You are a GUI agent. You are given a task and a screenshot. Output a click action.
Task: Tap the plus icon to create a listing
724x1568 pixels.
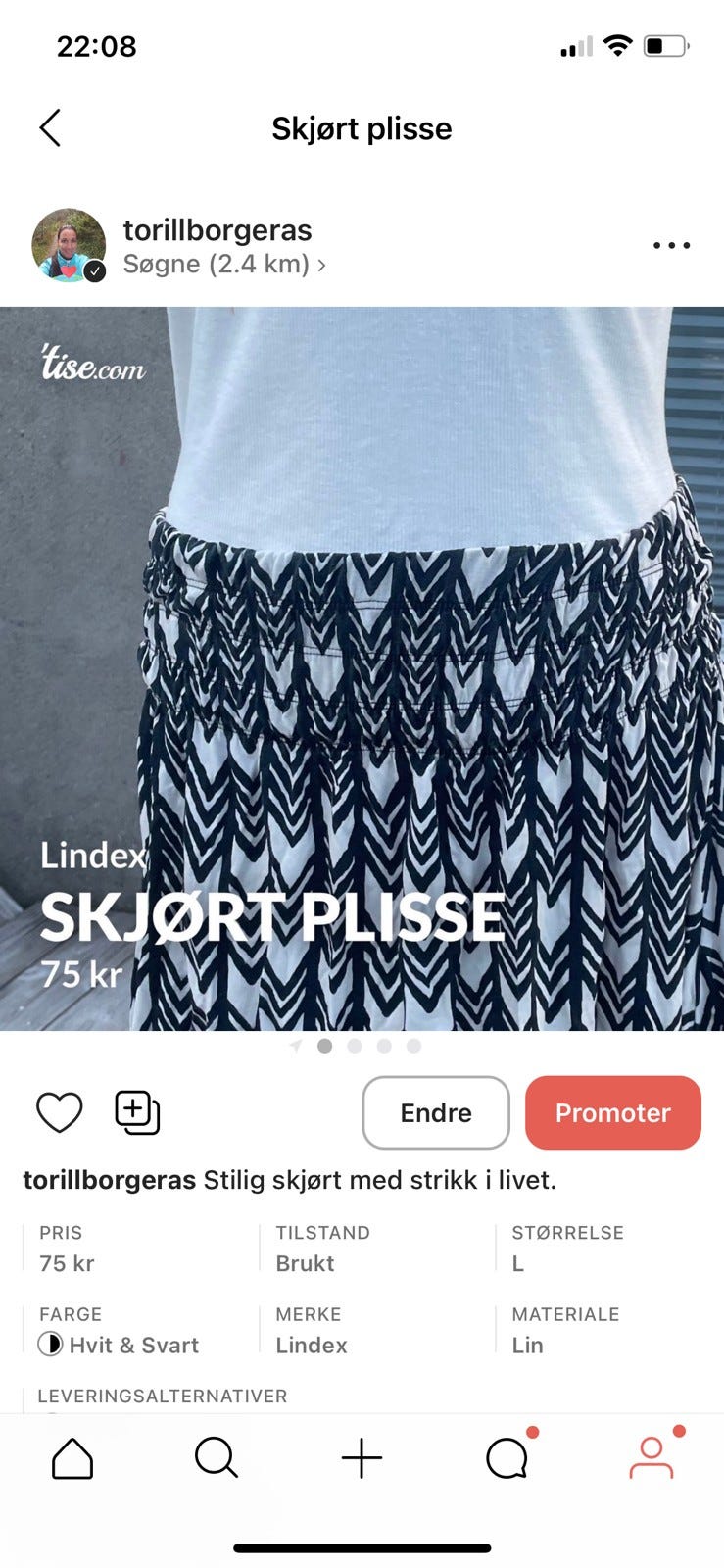point(362,1458)
